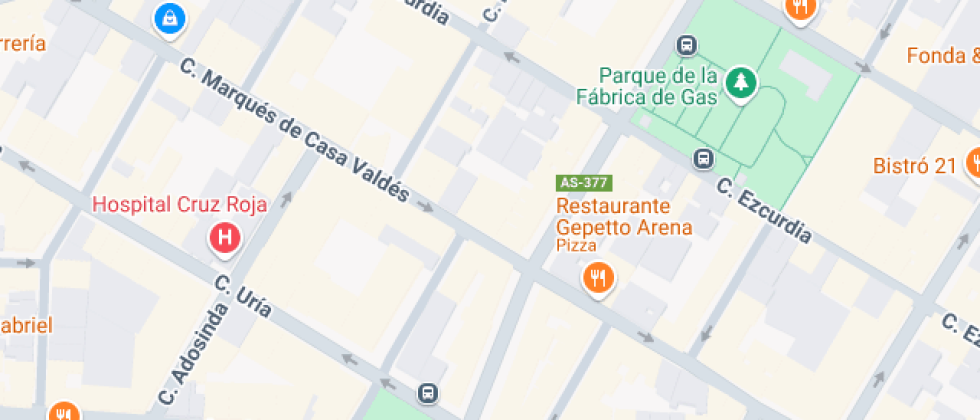Open the bus stop above the park label

(x=687, y=44)
